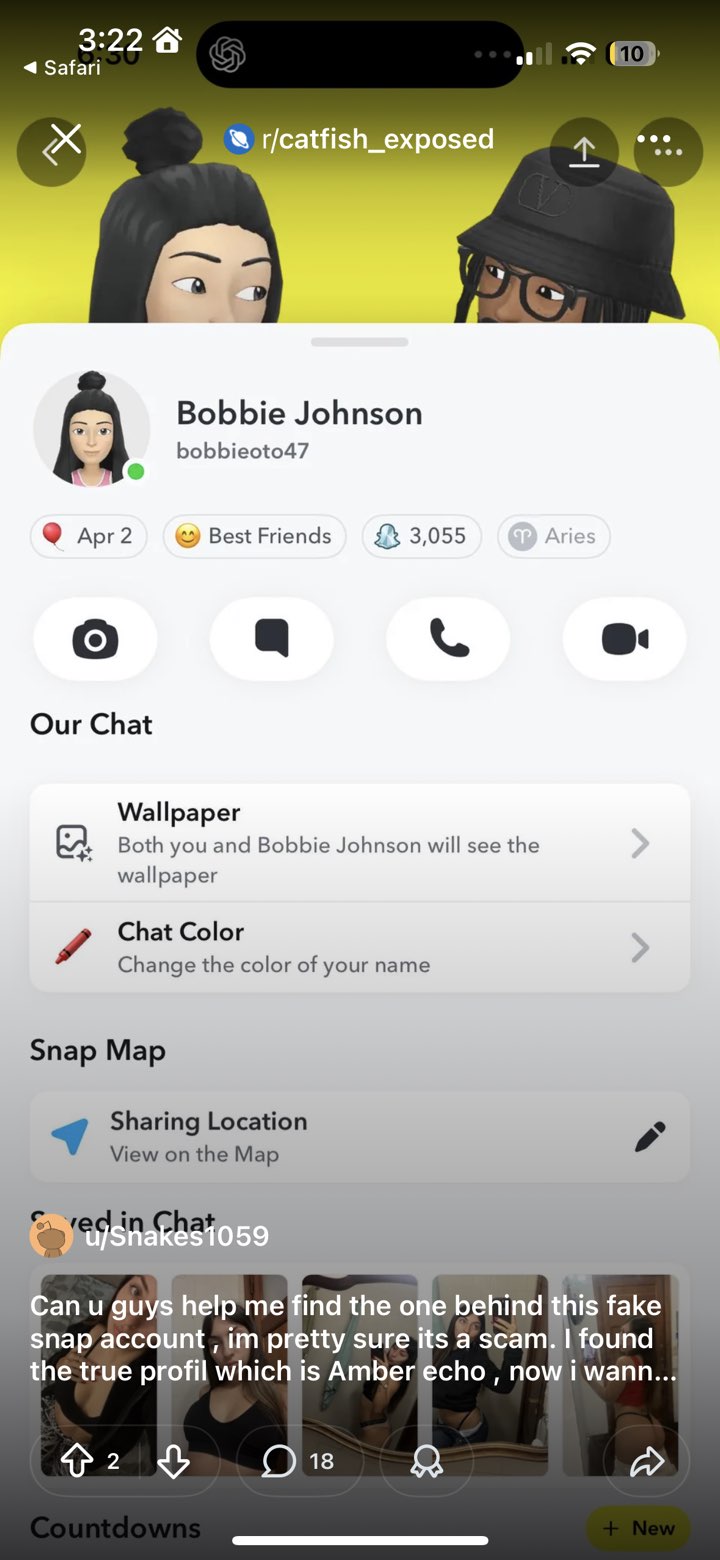Upvote this post
Screen dimensions: 720x1560
[77, 1462]
